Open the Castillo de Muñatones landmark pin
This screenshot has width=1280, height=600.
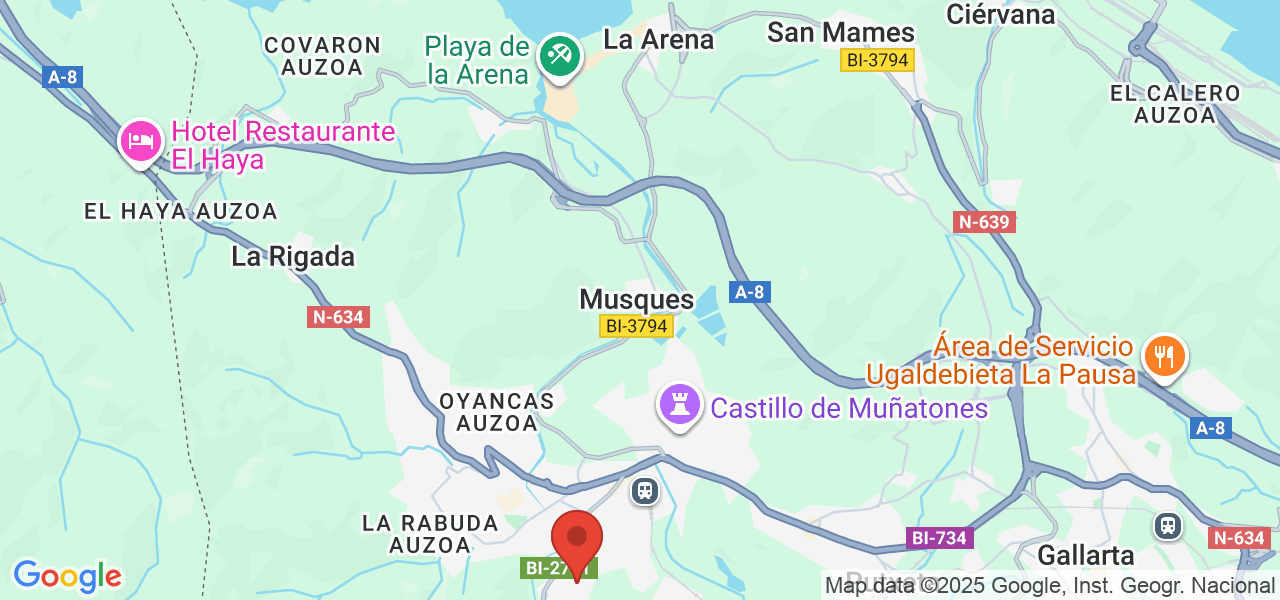[679, 405]
